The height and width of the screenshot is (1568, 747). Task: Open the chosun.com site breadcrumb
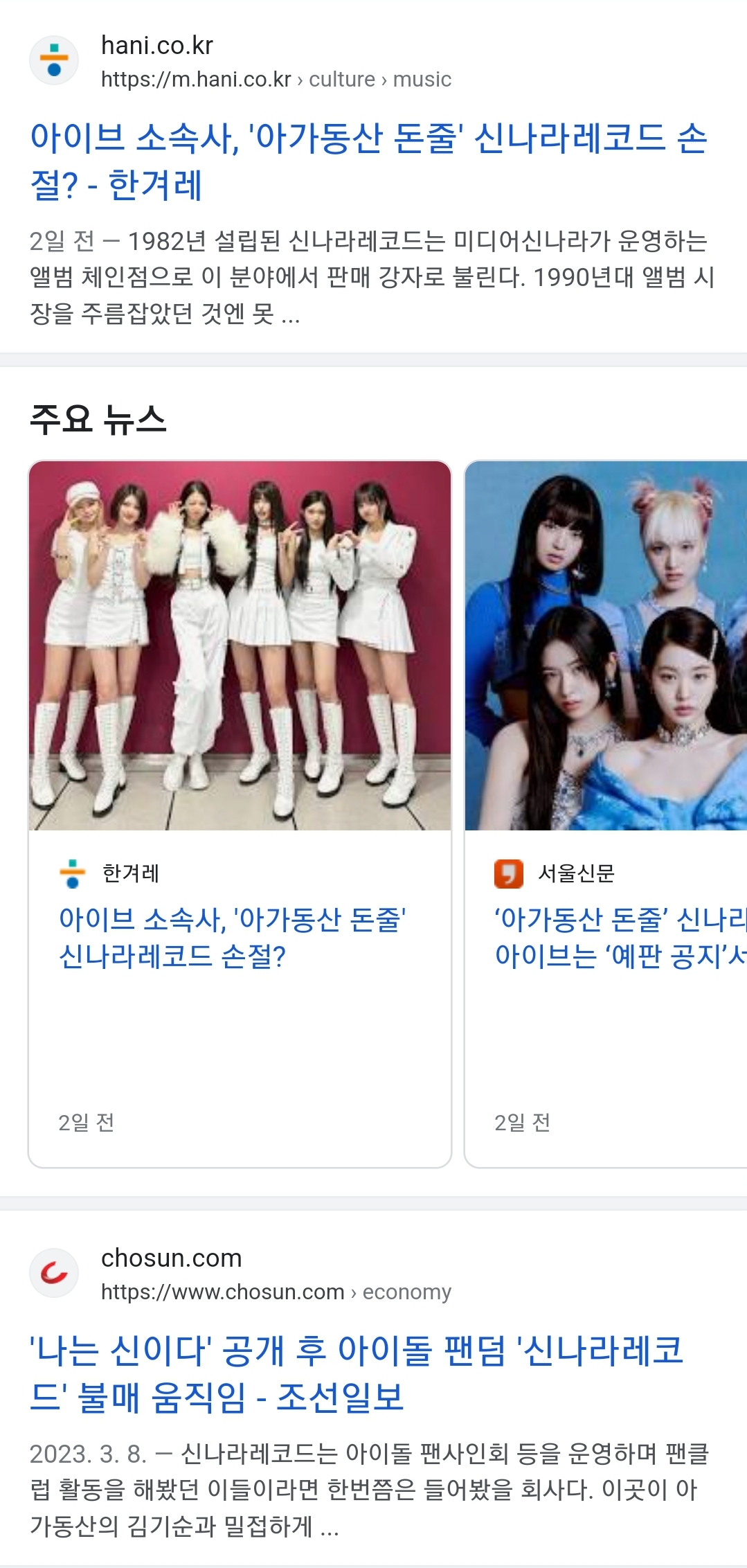coord(276,1292)
